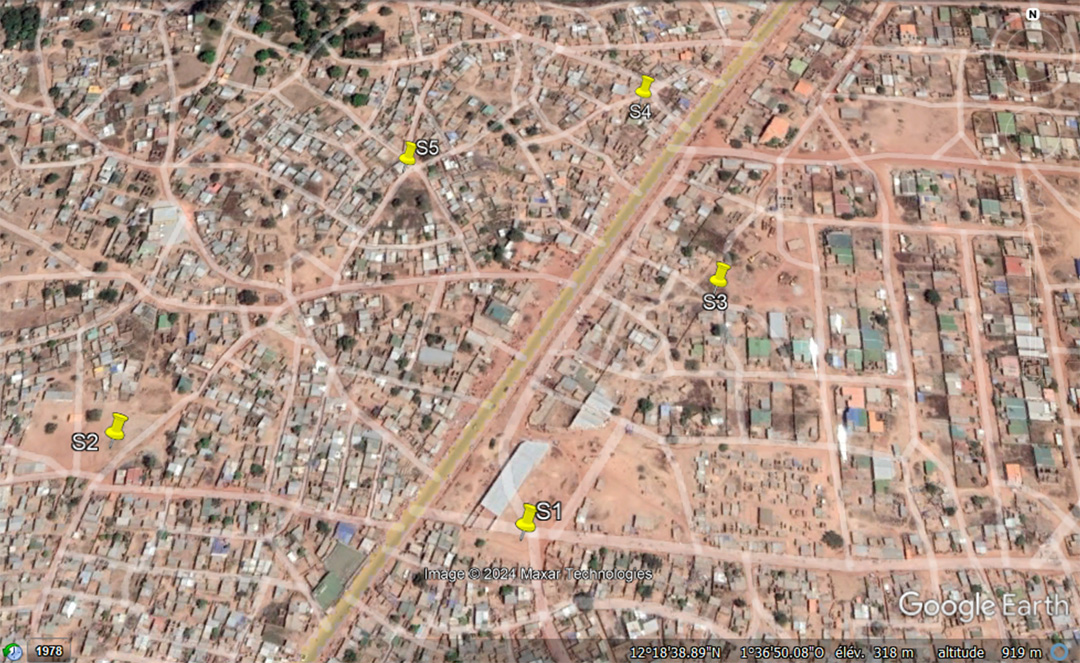
Task: Open the S1 placemark pin
Action: pyautogui.click(x=527, y=517)
